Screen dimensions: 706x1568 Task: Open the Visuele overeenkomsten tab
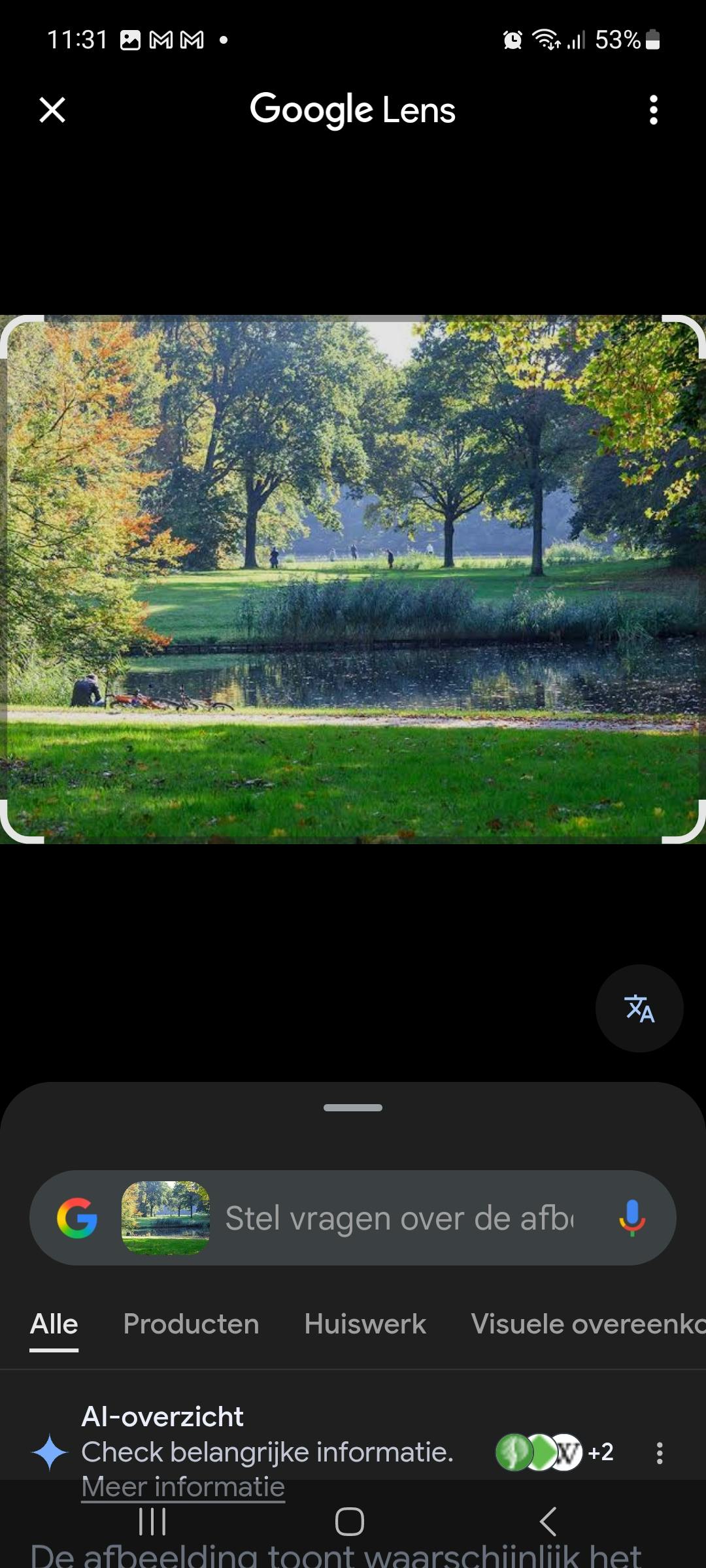588,1324
